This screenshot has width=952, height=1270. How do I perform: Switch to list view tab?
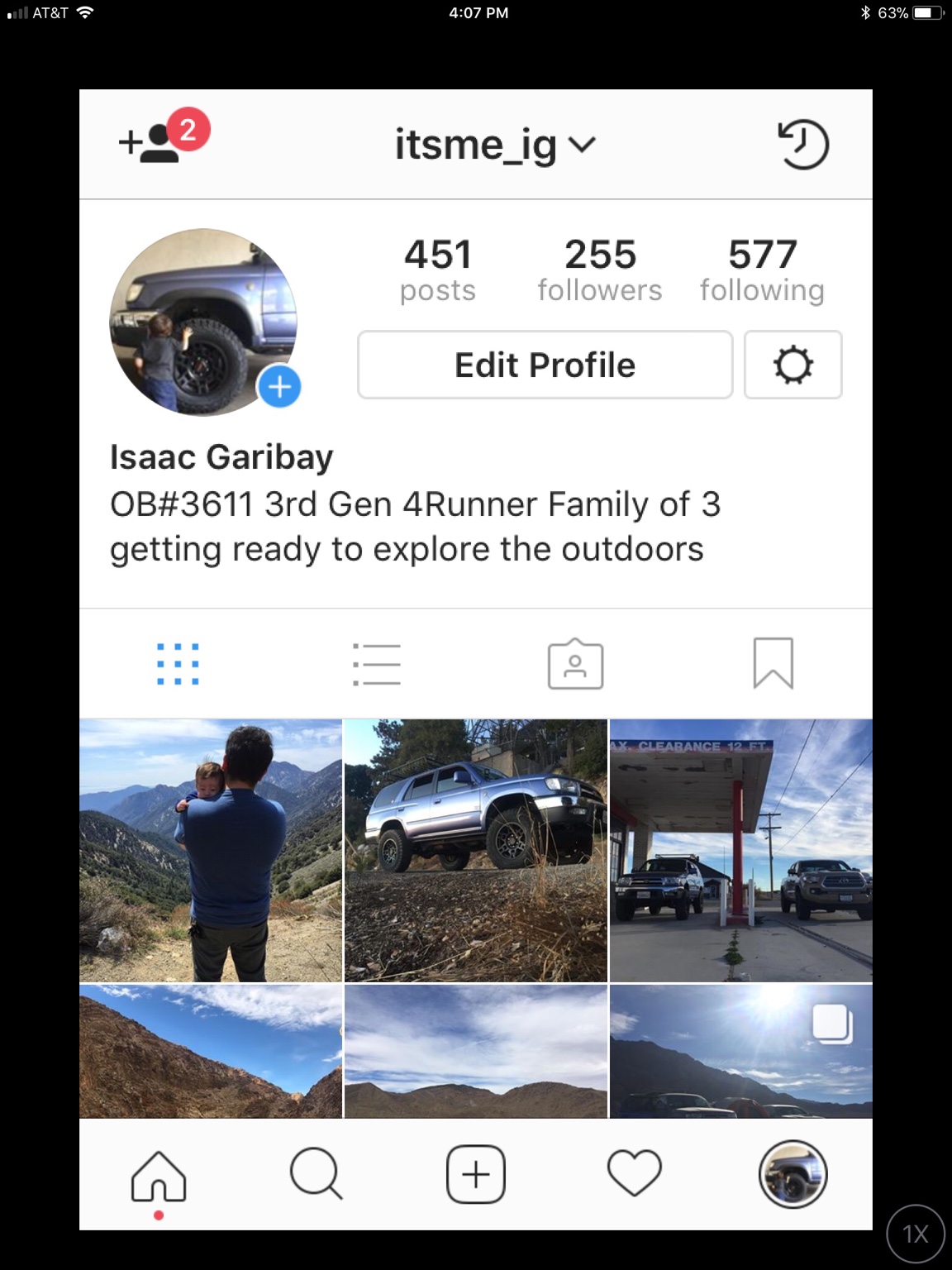click(x=377, y=664)
